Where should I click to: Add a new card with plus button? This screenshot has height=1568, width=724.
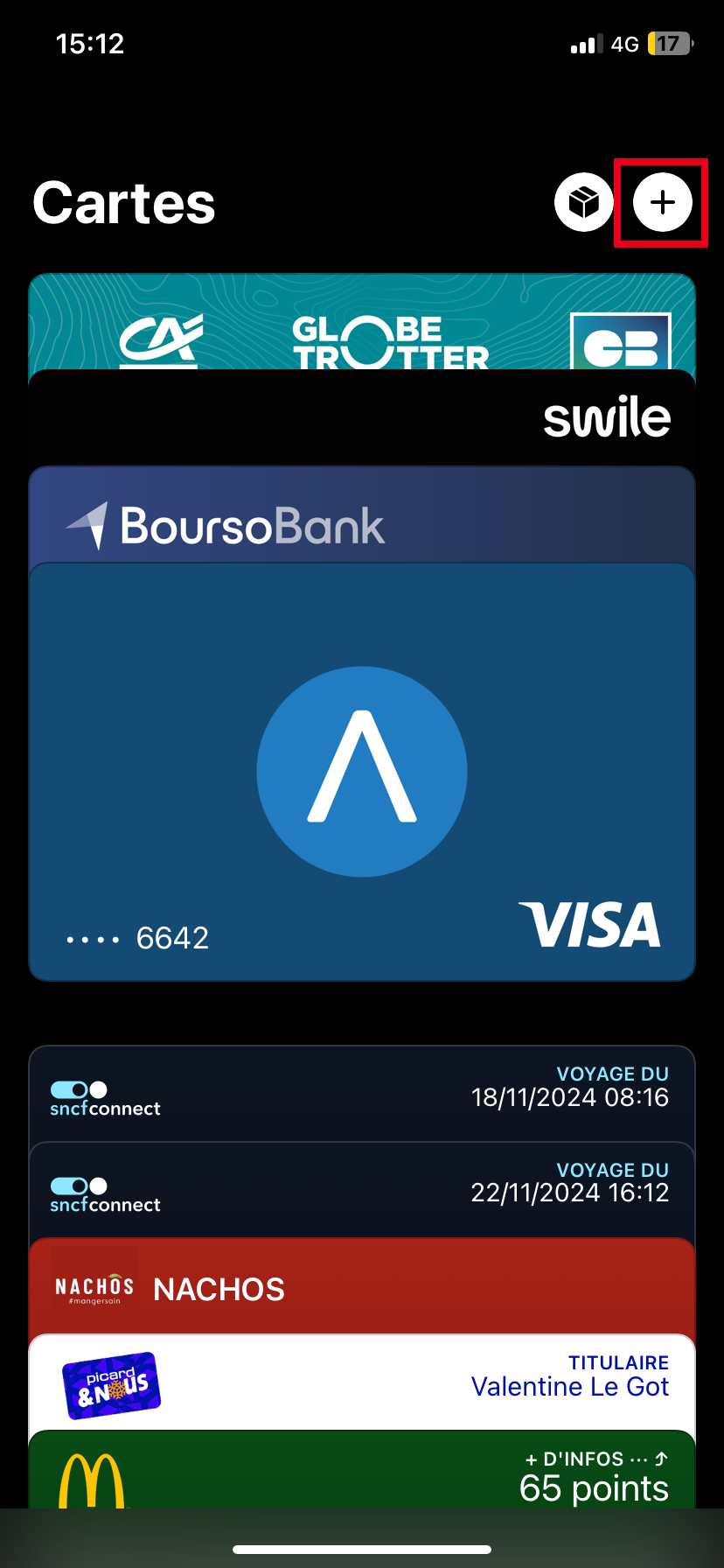(x=662, y=203)
